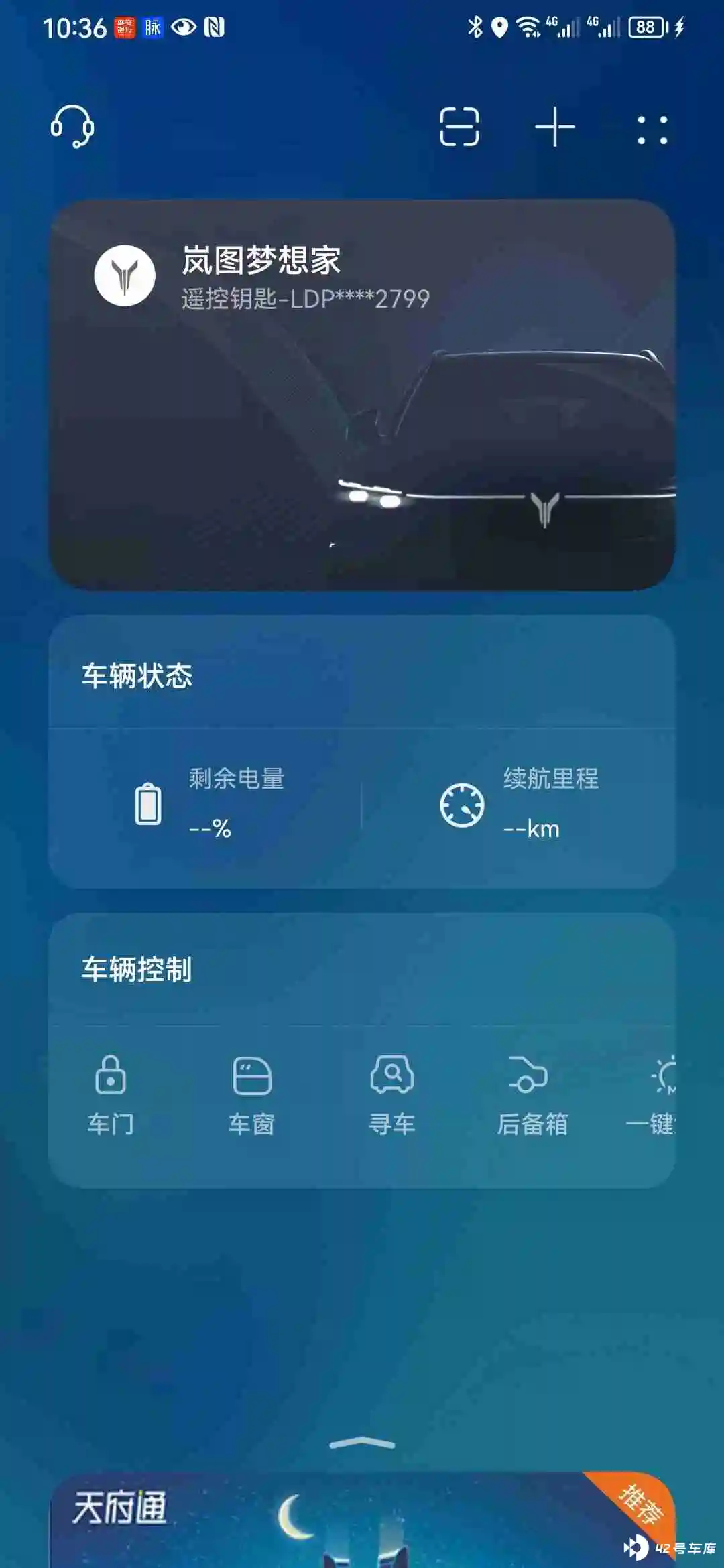
Task: Open the 岚图梦想家 car key card
Action: tap(362, 395)
